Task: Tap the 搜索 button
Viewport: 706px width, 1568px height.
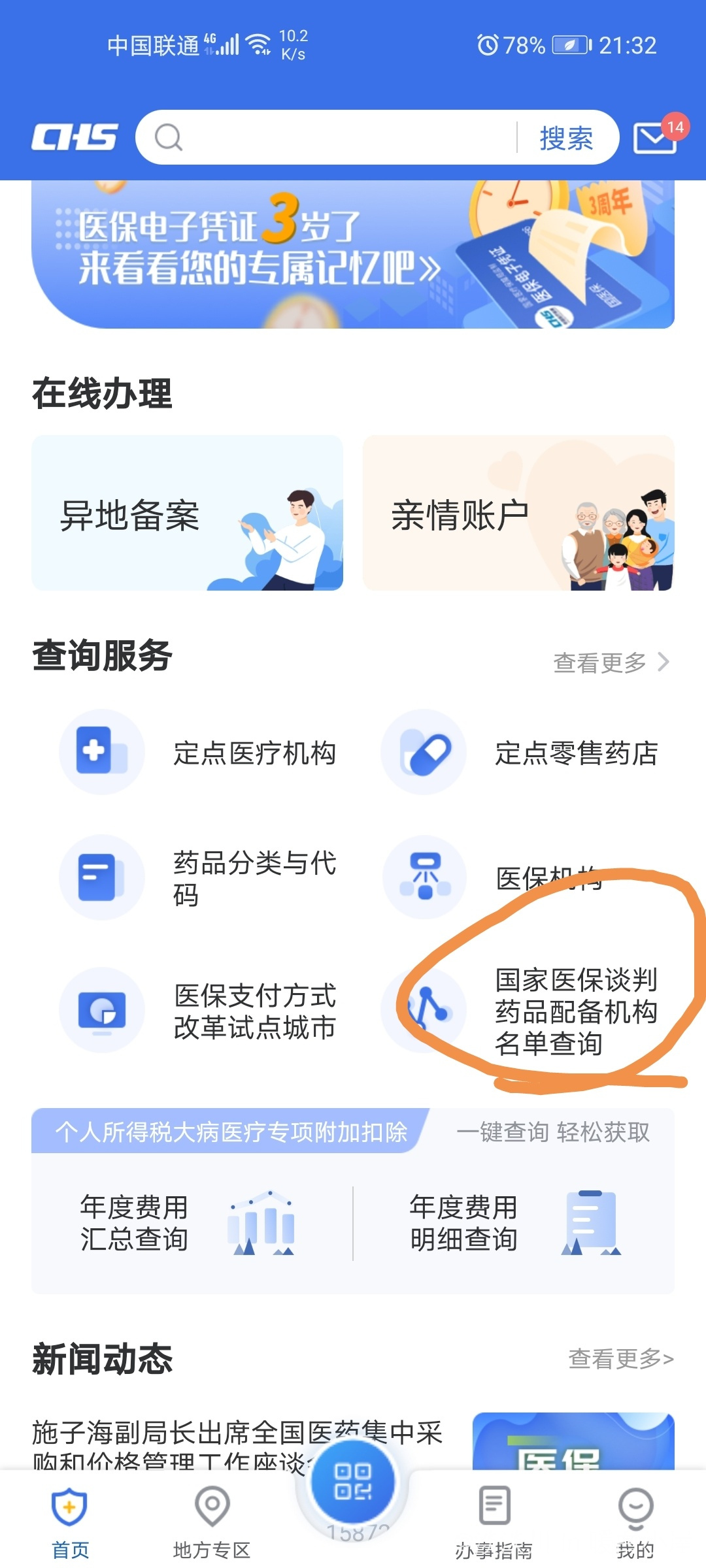Action: (566, 138)
